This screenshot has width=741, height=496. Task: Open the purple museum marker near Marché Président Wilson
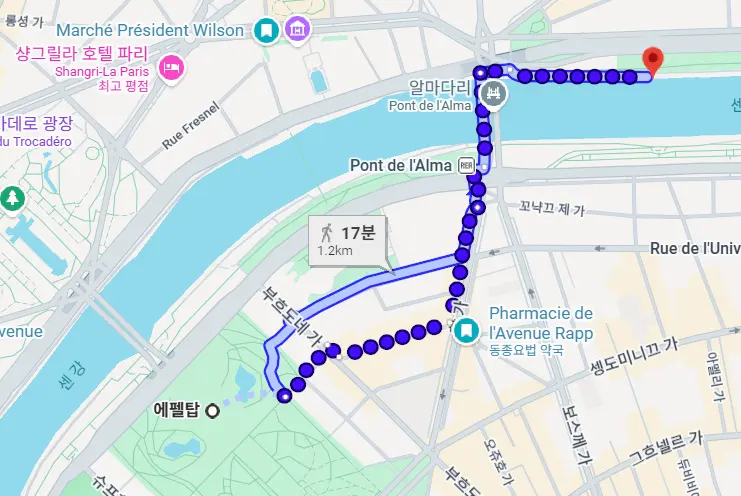point(298,29)
